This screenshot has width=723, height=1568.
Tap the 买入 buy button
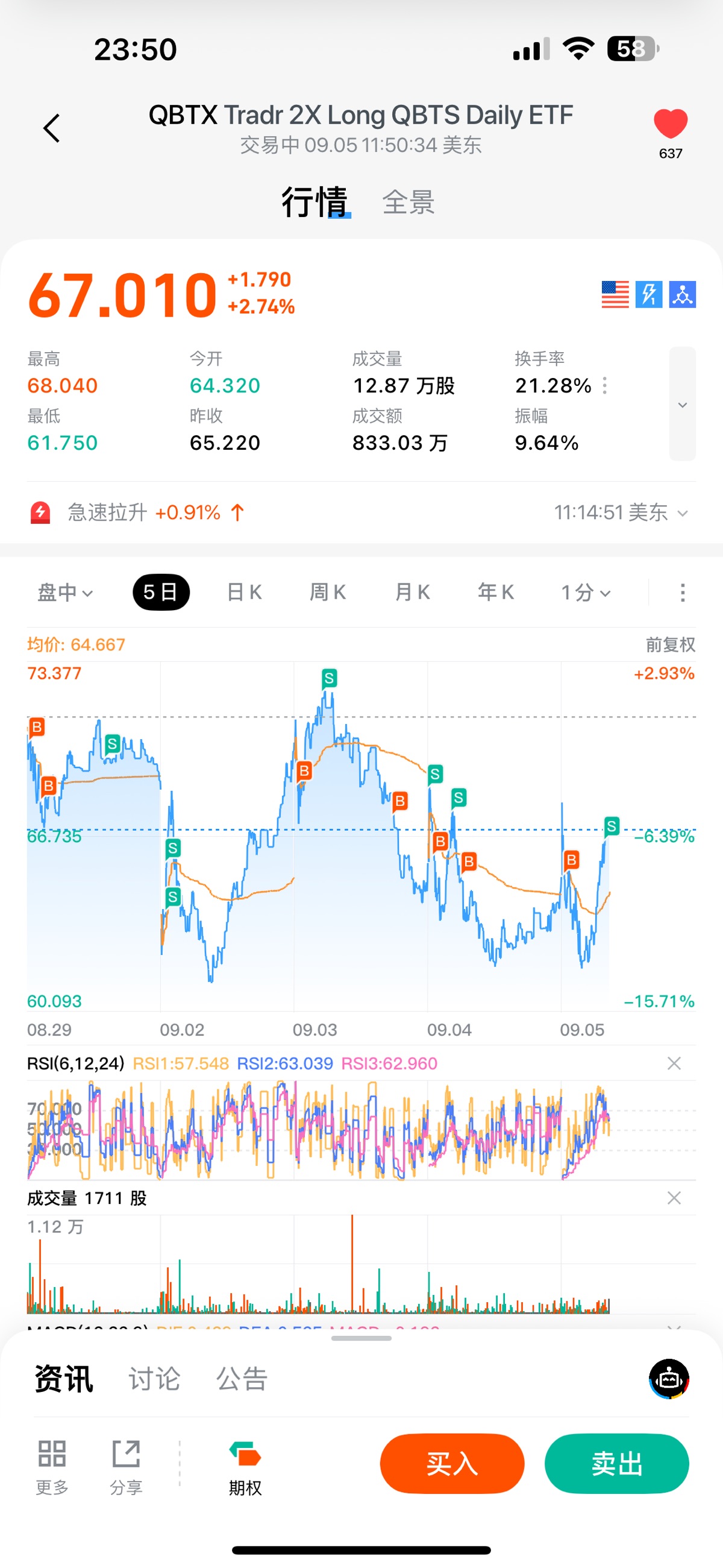click(451, 1463)
